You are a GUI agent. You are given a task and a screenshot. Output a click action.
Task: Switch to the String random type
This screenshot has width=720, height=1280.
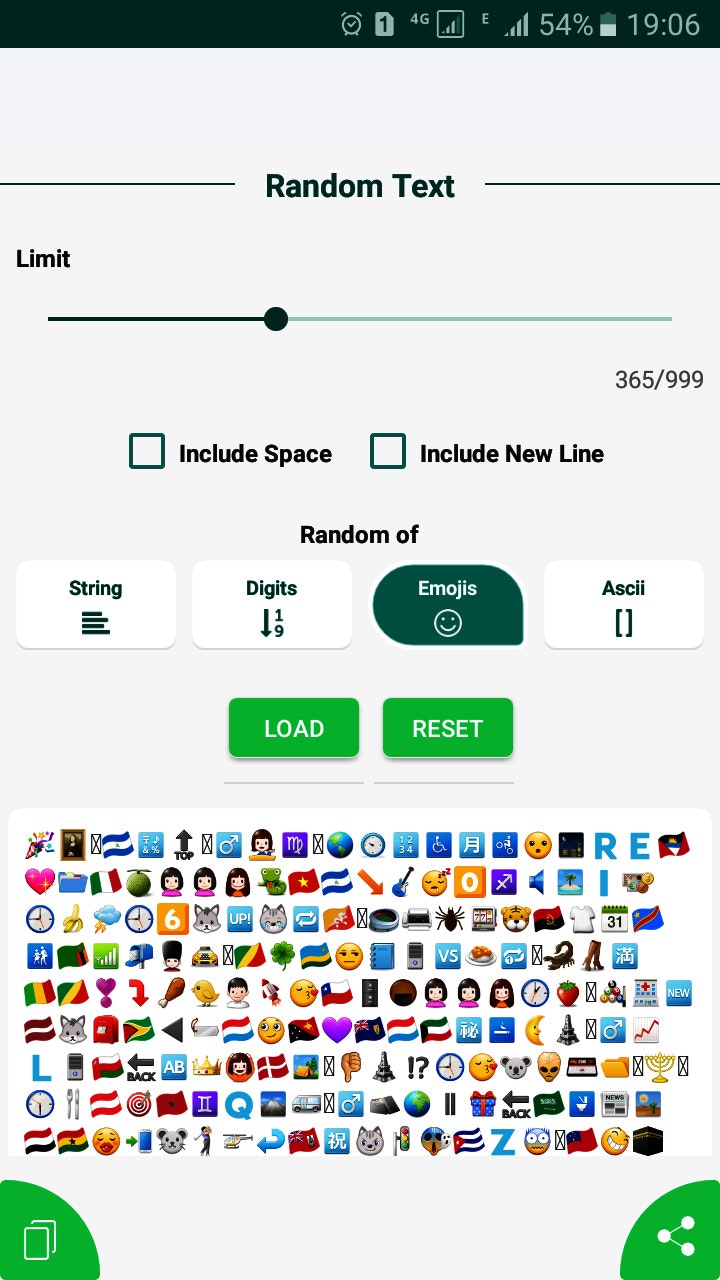(96, 604)
